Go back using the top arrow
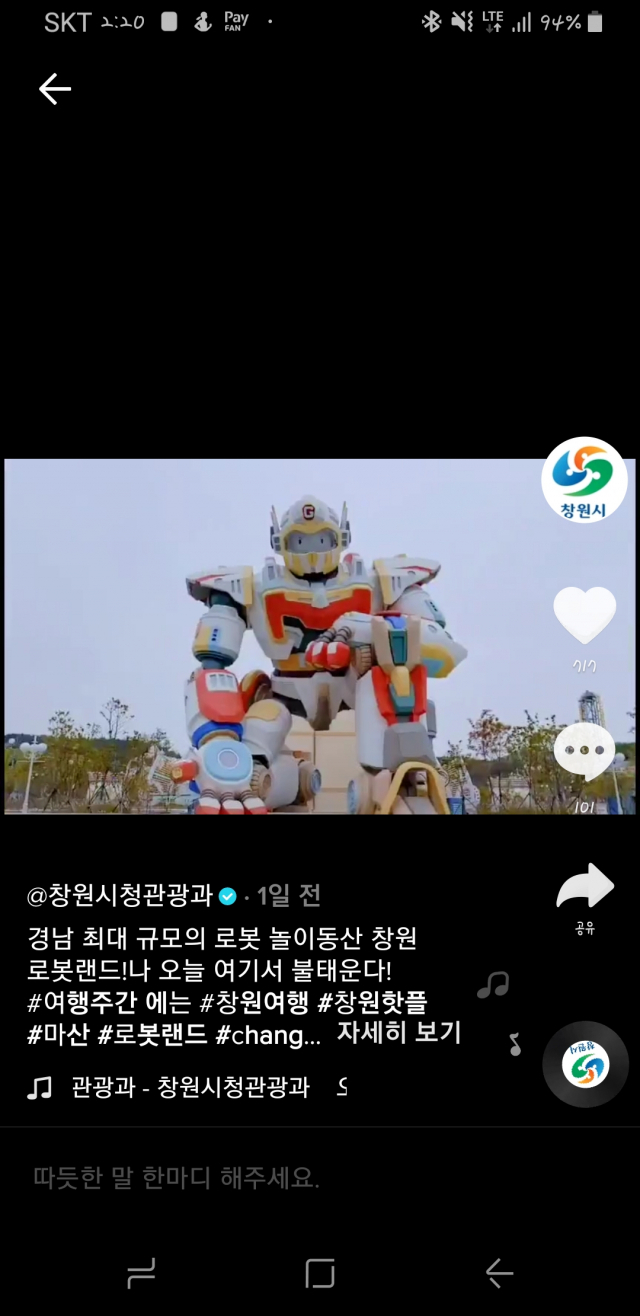Image resolution: width=640 pixels, height=1316 pixels. tap(55, 90)
